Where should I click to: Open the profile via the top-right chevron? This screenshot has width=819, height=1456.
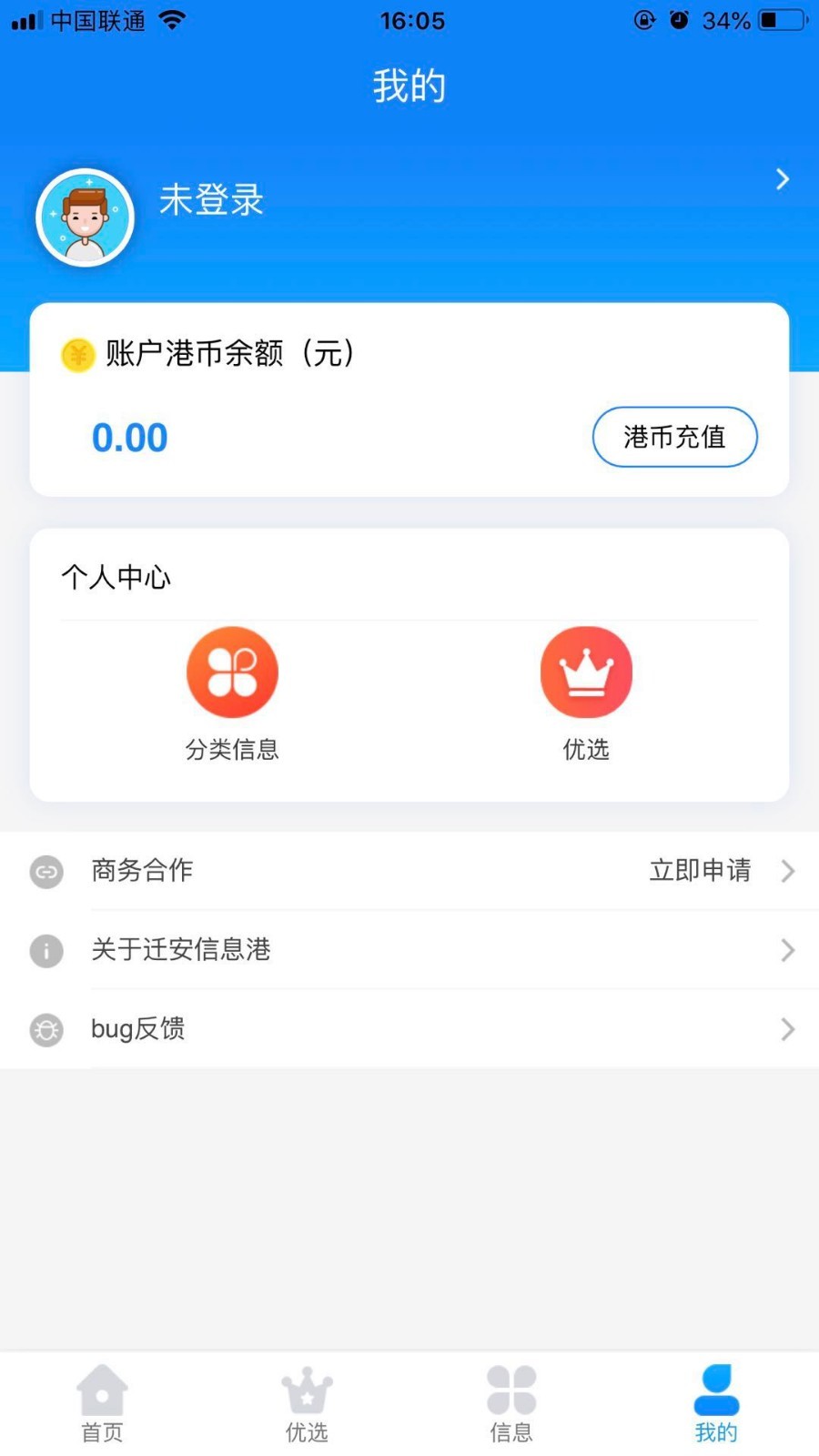tap(781, 179)
